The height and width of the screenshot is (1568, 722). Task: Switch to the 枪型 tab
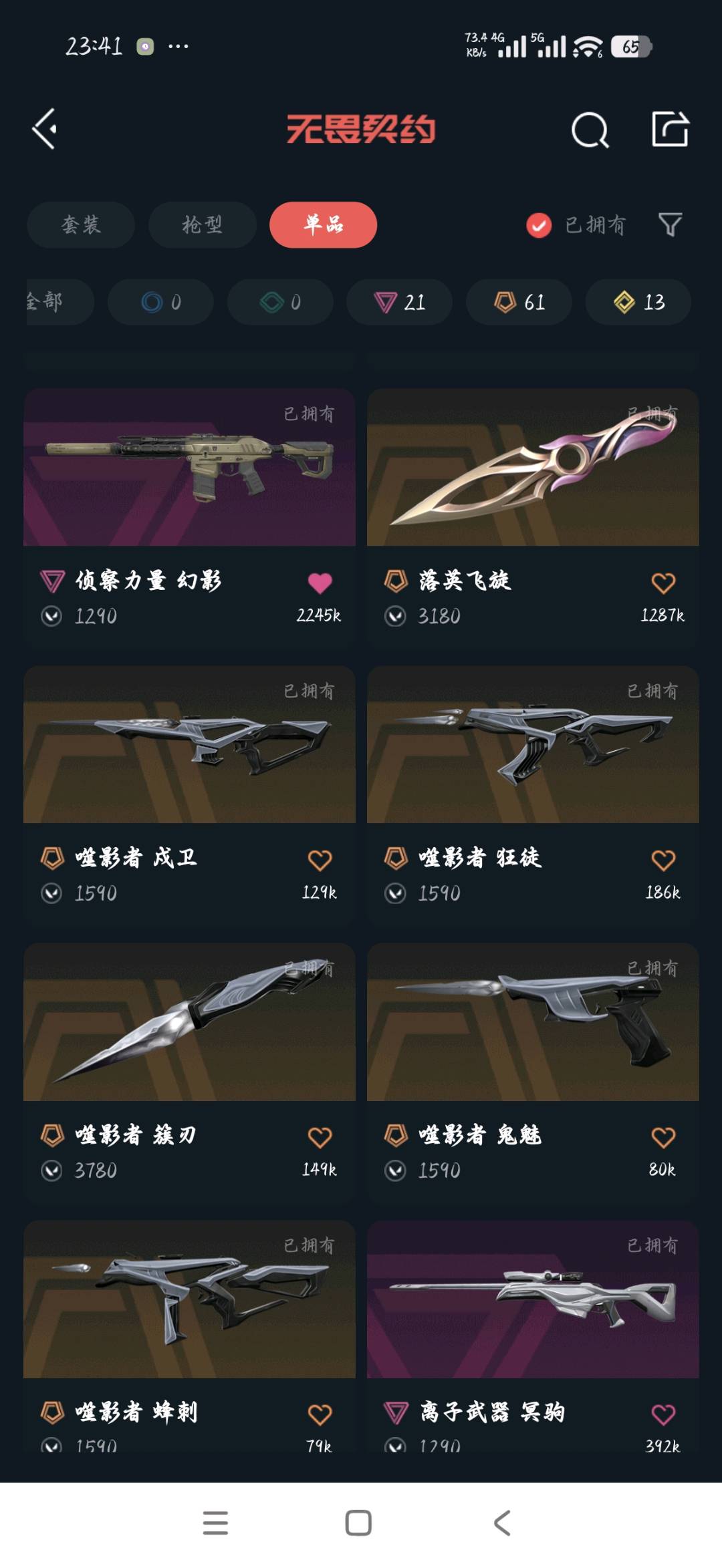pos(202,224)
